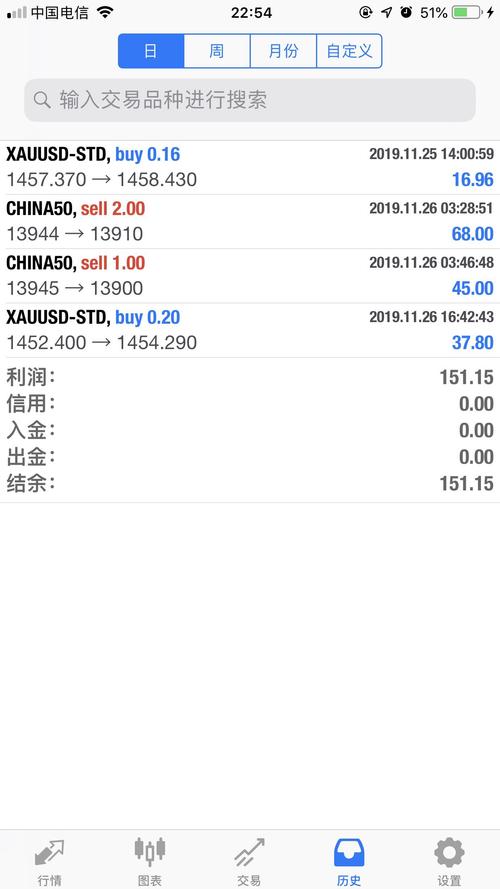This screenshot has height=889, width=500.
Task: Open the 历史 history tab
Action: pyautogui.click(x=349, y=862)
